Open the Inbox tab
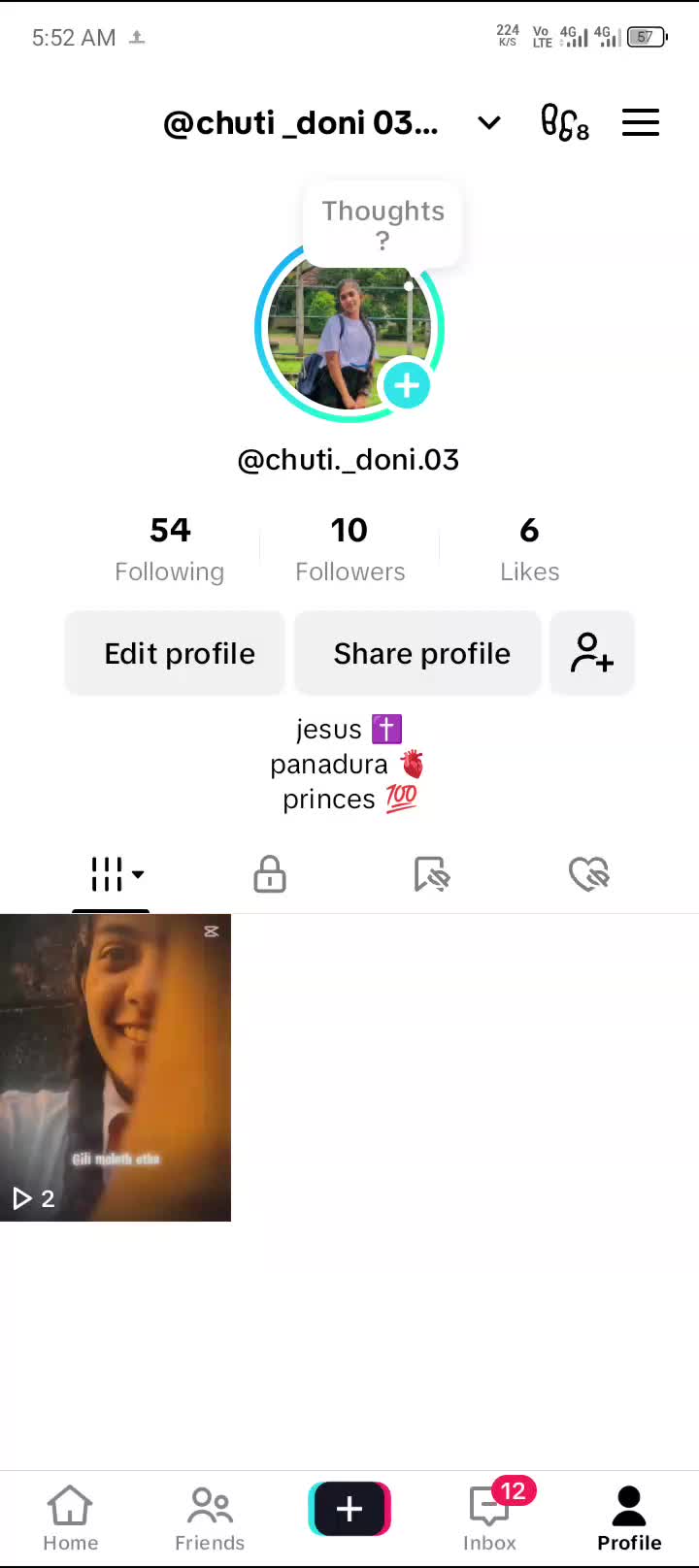Screen dimensions: 699x1568 tap(489, 1519)
